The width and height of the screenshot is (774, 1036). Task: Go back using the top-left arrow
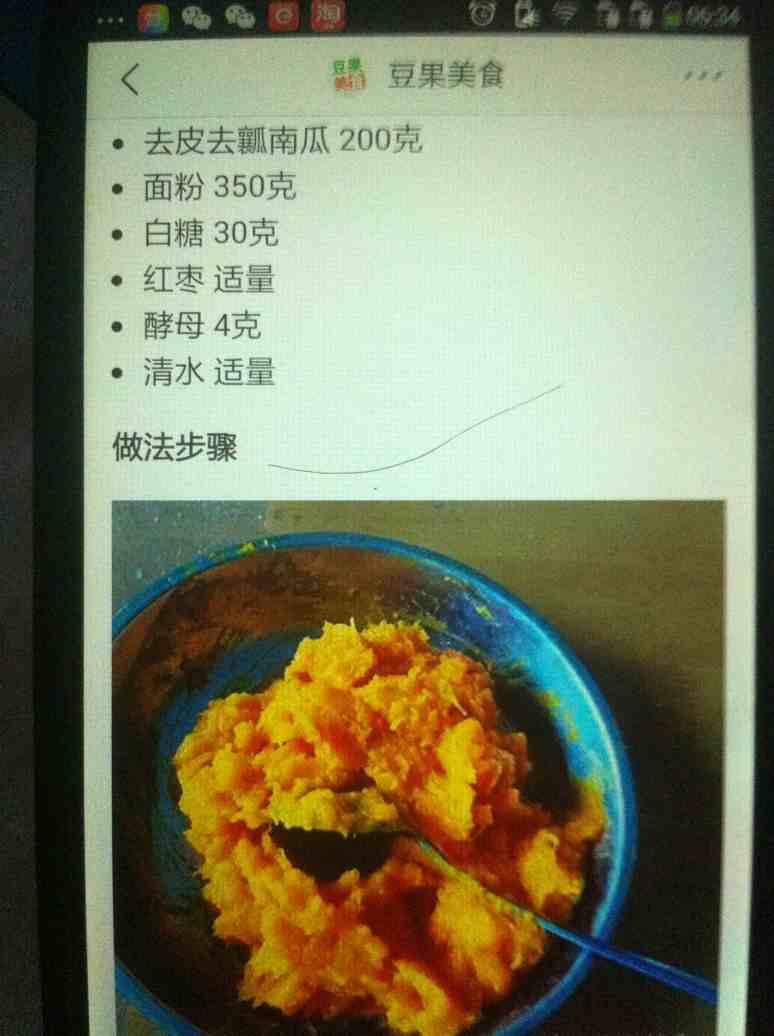tap(130, 79)
